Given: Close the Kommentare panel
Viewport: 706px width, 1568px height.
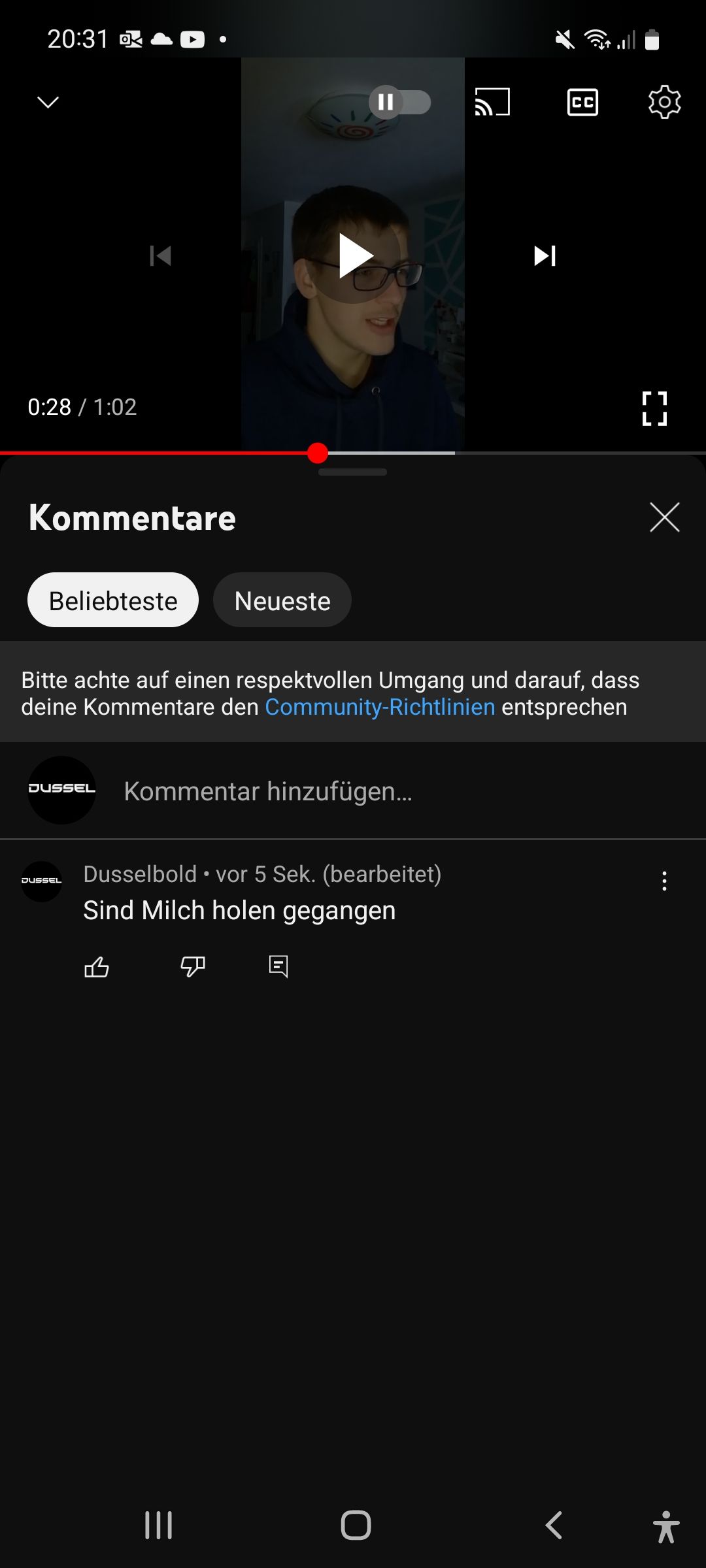Looking at the screenshot, I should click(664, 517).
